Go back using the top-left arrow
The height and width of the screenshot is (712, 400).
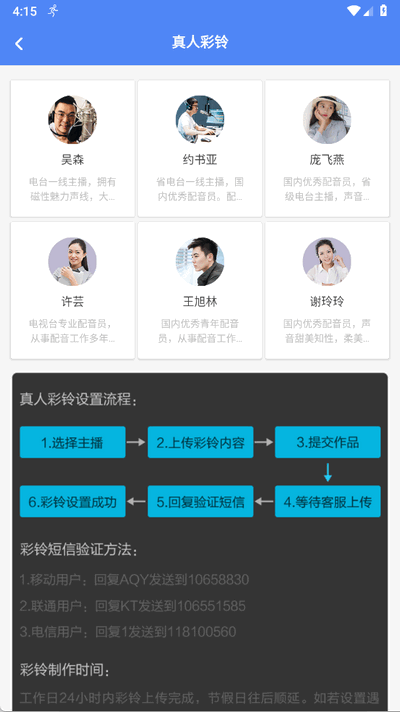tap(19, 44)
